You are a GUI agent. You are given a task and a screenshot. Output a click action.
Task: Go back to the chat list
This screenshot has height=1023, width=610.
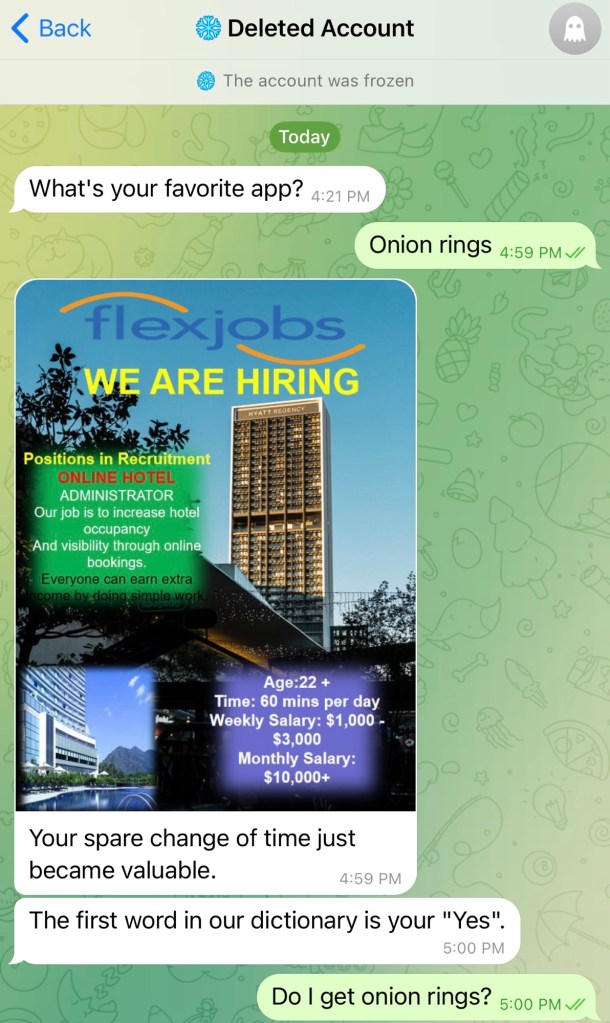point(50,29)
